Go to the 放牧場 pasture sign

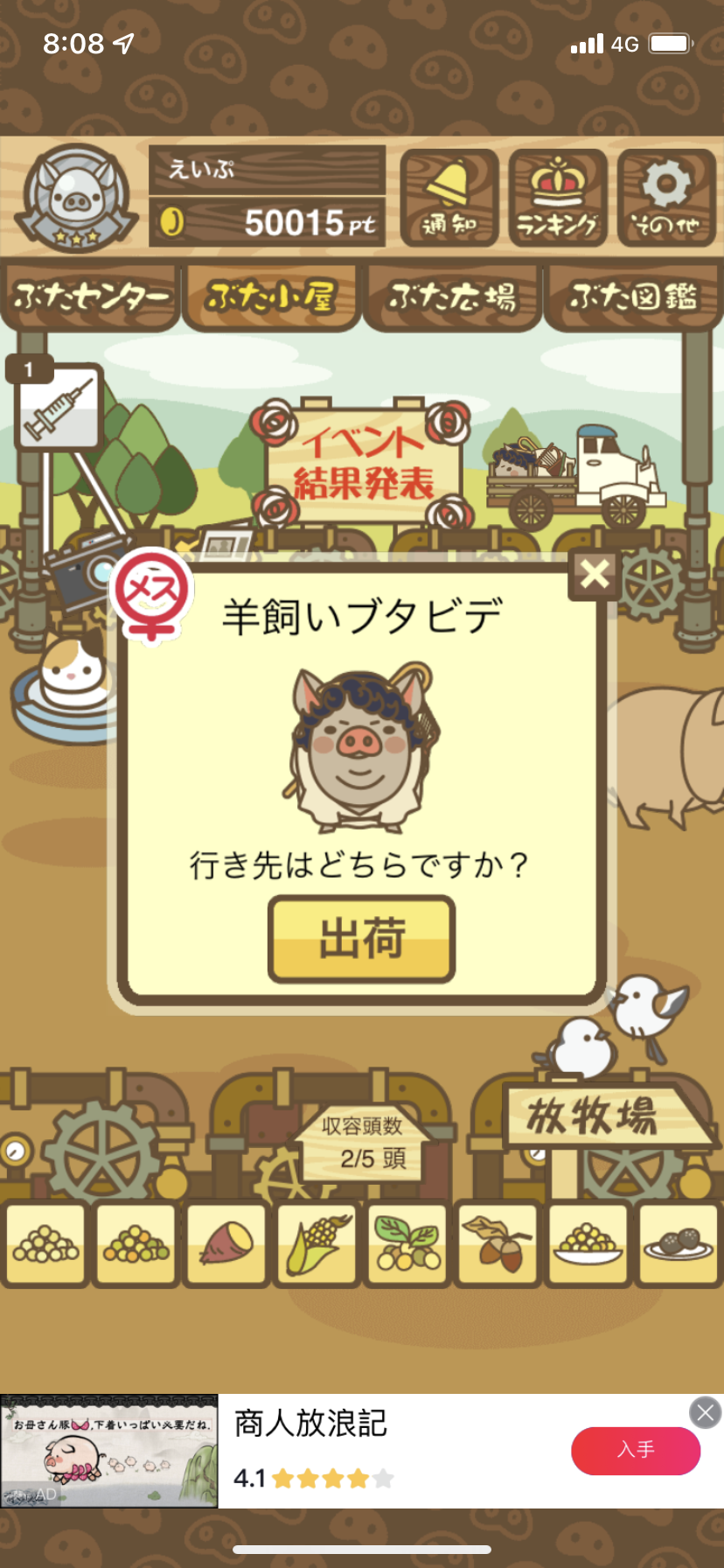(x=603, y=1116)
